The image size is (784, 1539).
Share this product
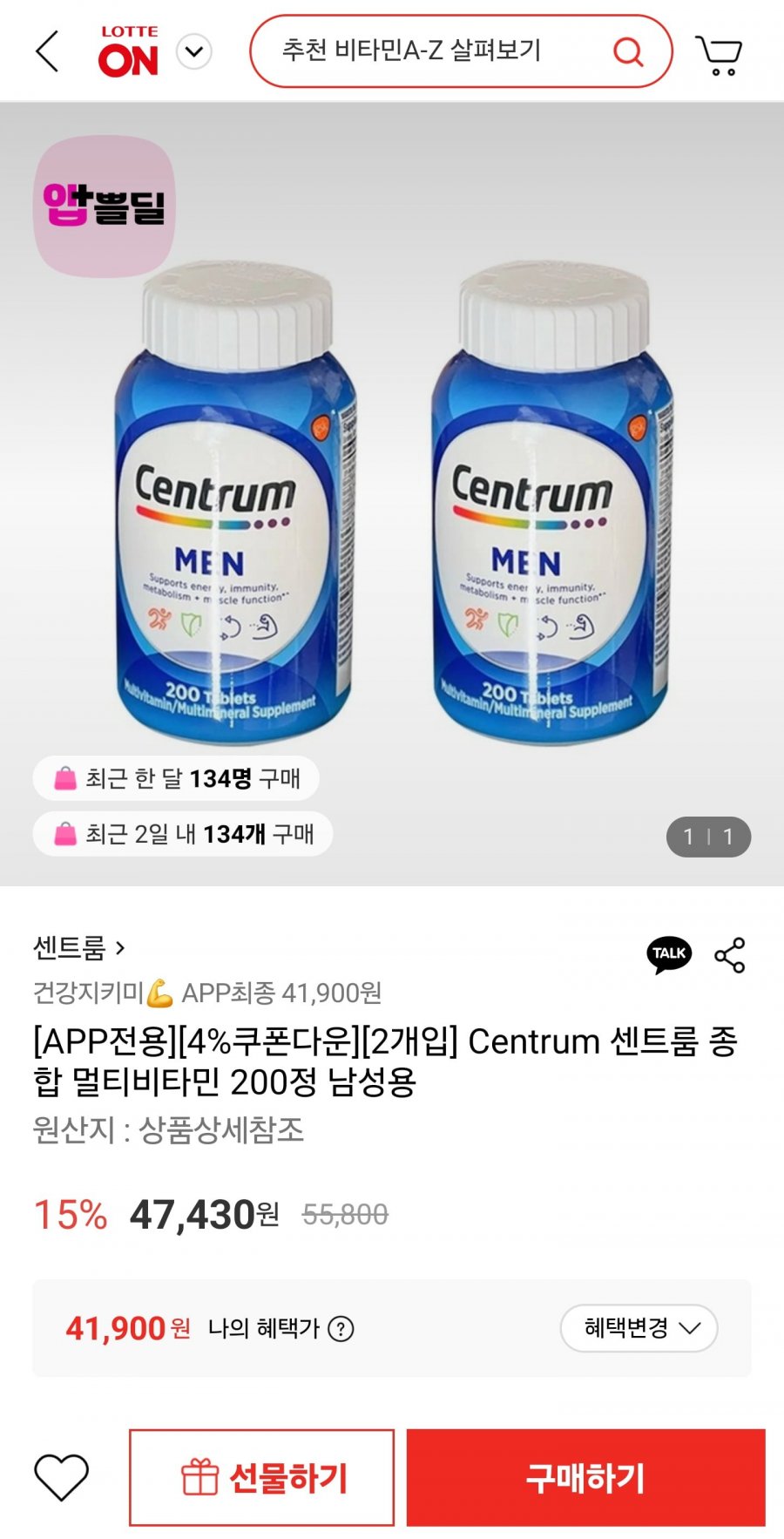click(730, 955)
